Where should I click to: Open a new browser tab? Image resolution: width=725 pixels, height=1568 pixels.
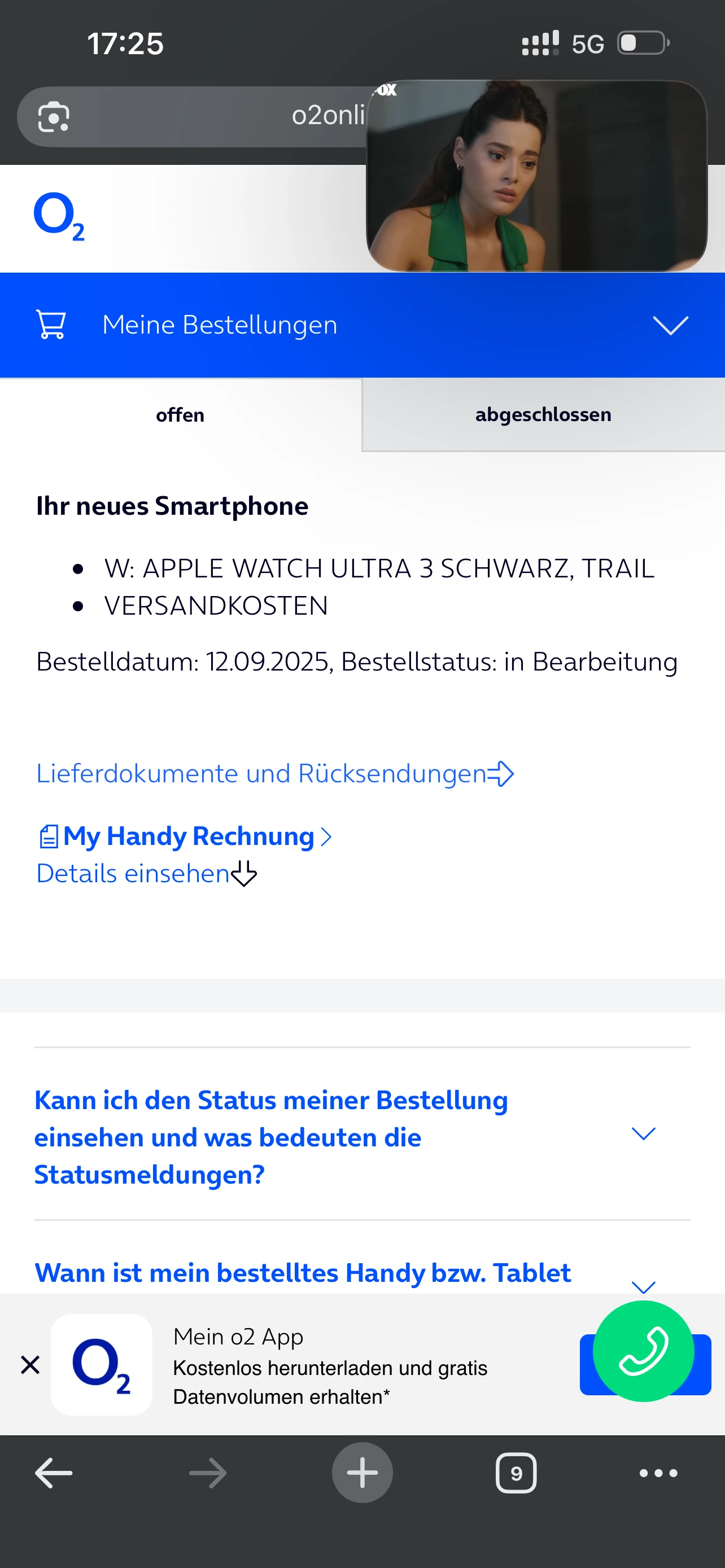pyautogui.click(x=362, y=1473)
